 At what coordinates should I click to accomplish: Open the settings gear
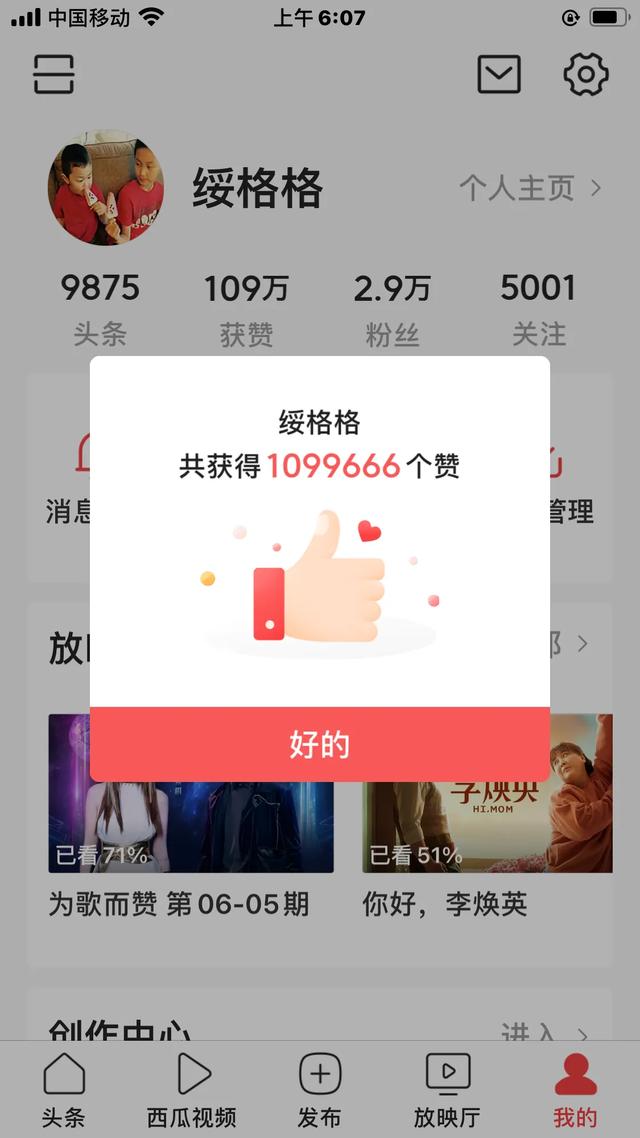[586, 74]
